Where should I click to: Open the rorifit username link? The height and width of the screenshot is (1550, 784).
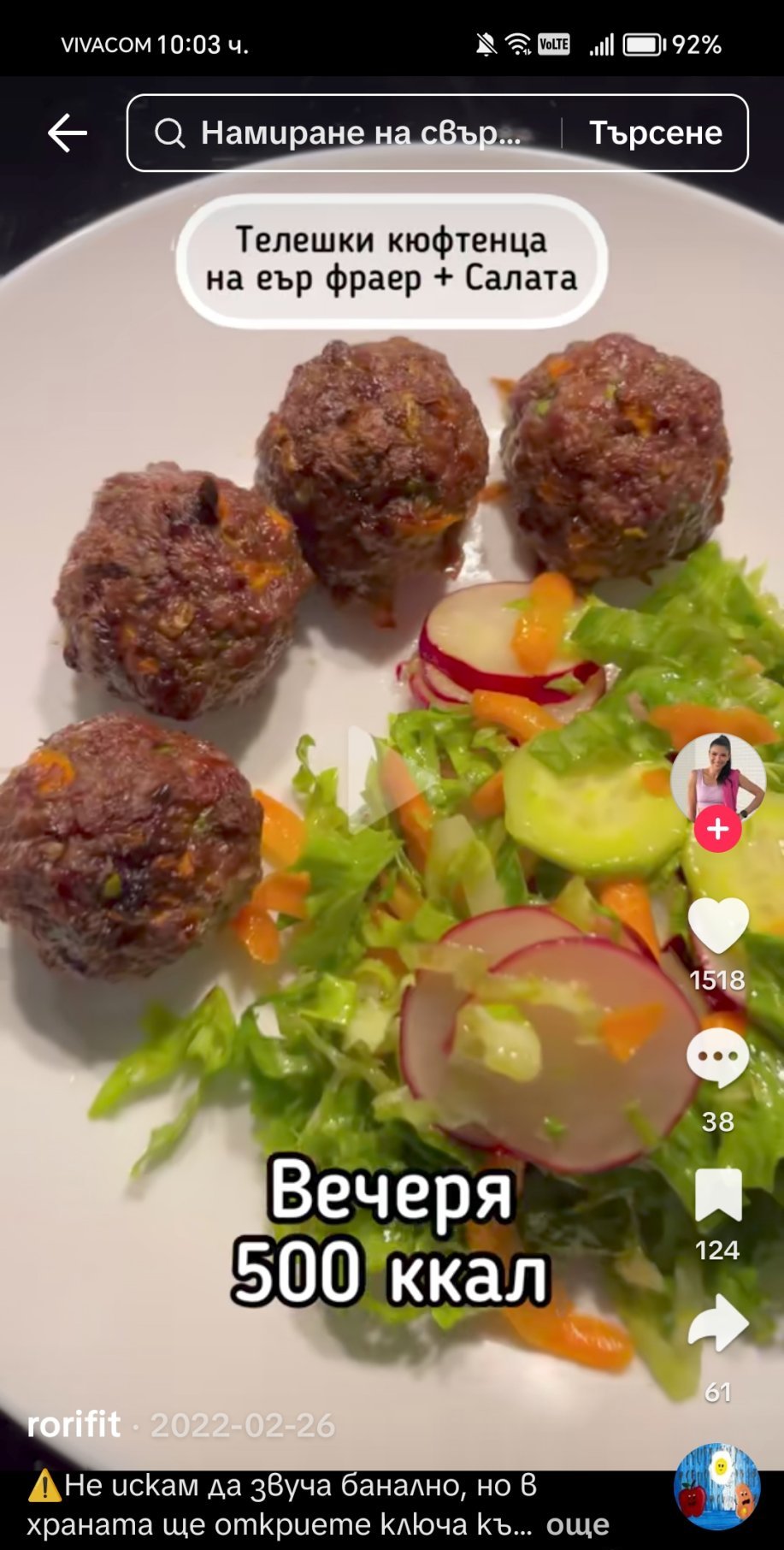pos(74,1425)
